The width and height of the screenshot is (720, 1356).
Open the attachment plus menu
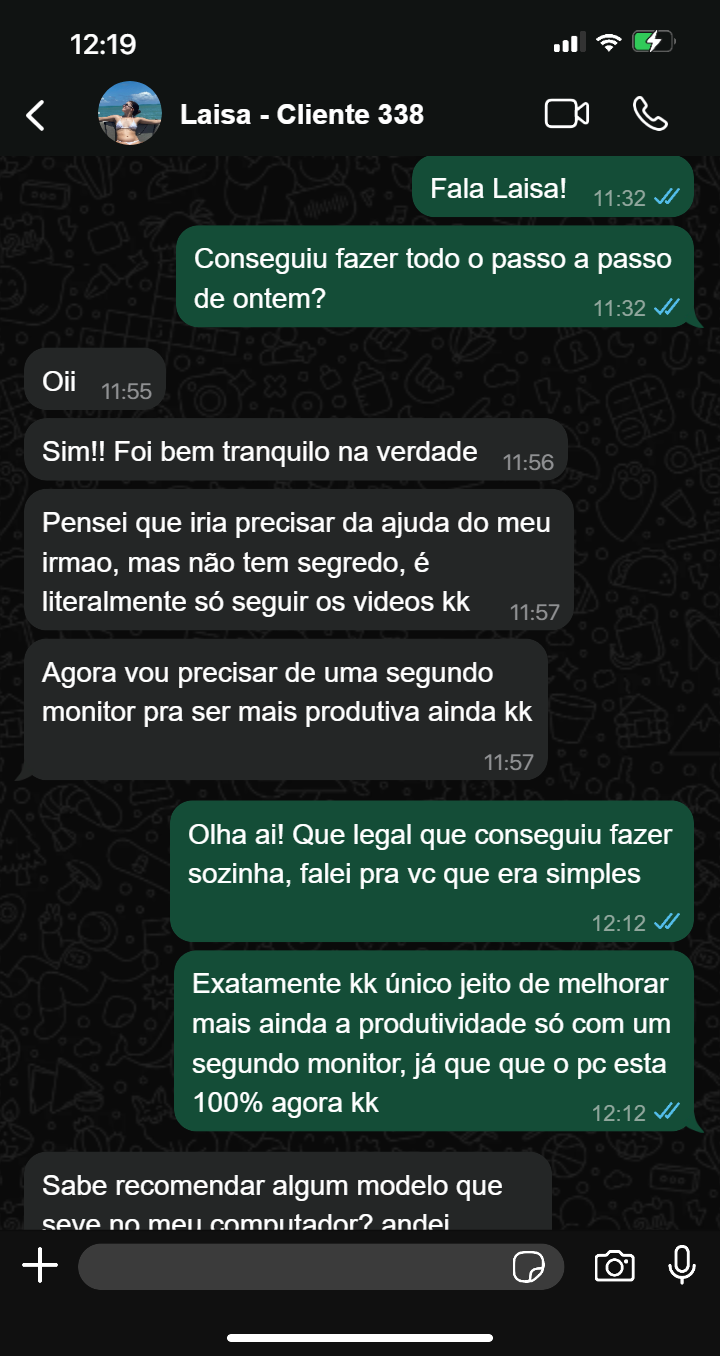click(40, 1266)
